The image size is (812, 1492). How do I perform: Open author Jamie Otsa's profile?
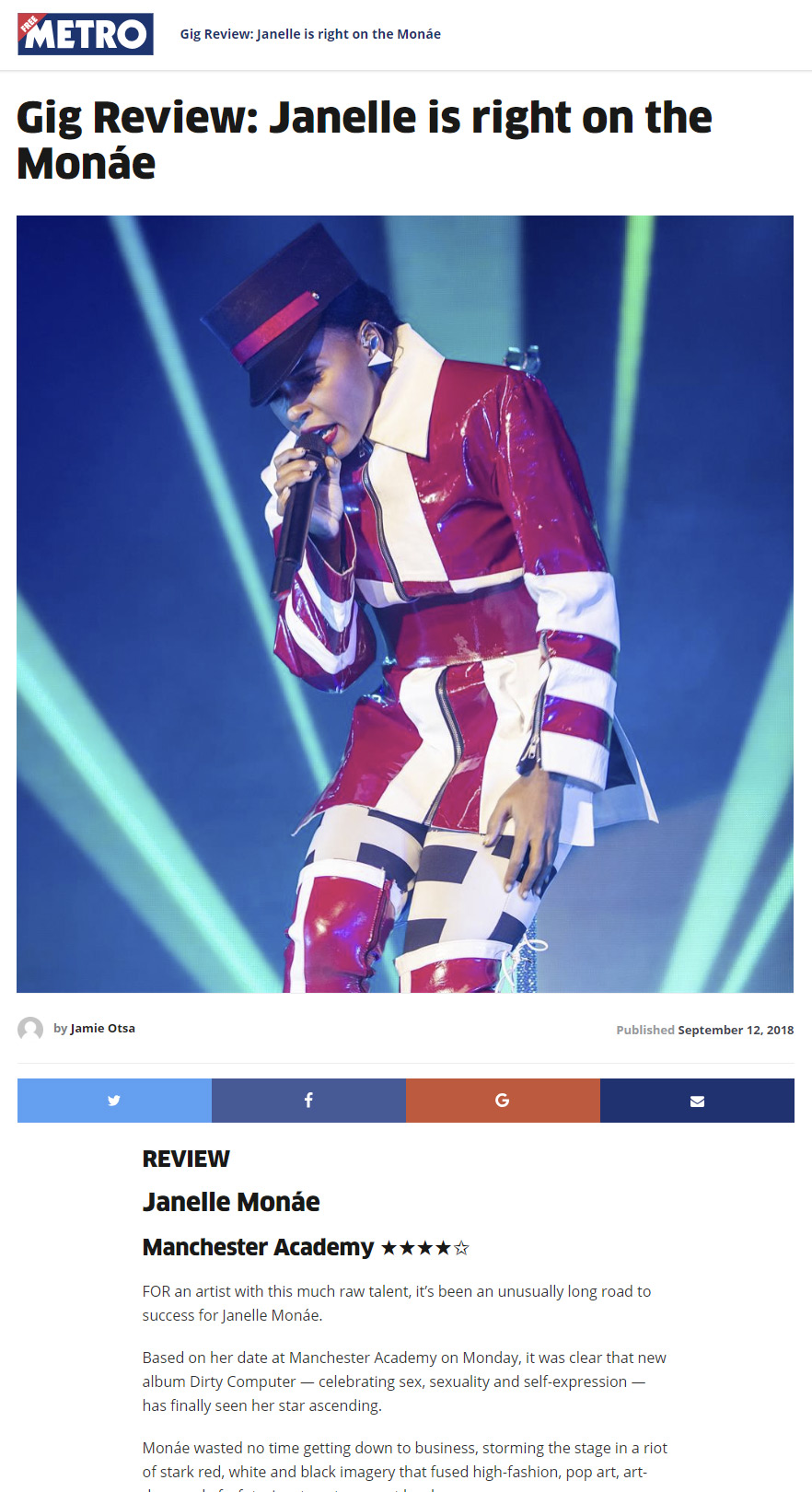coord(102,1028)
